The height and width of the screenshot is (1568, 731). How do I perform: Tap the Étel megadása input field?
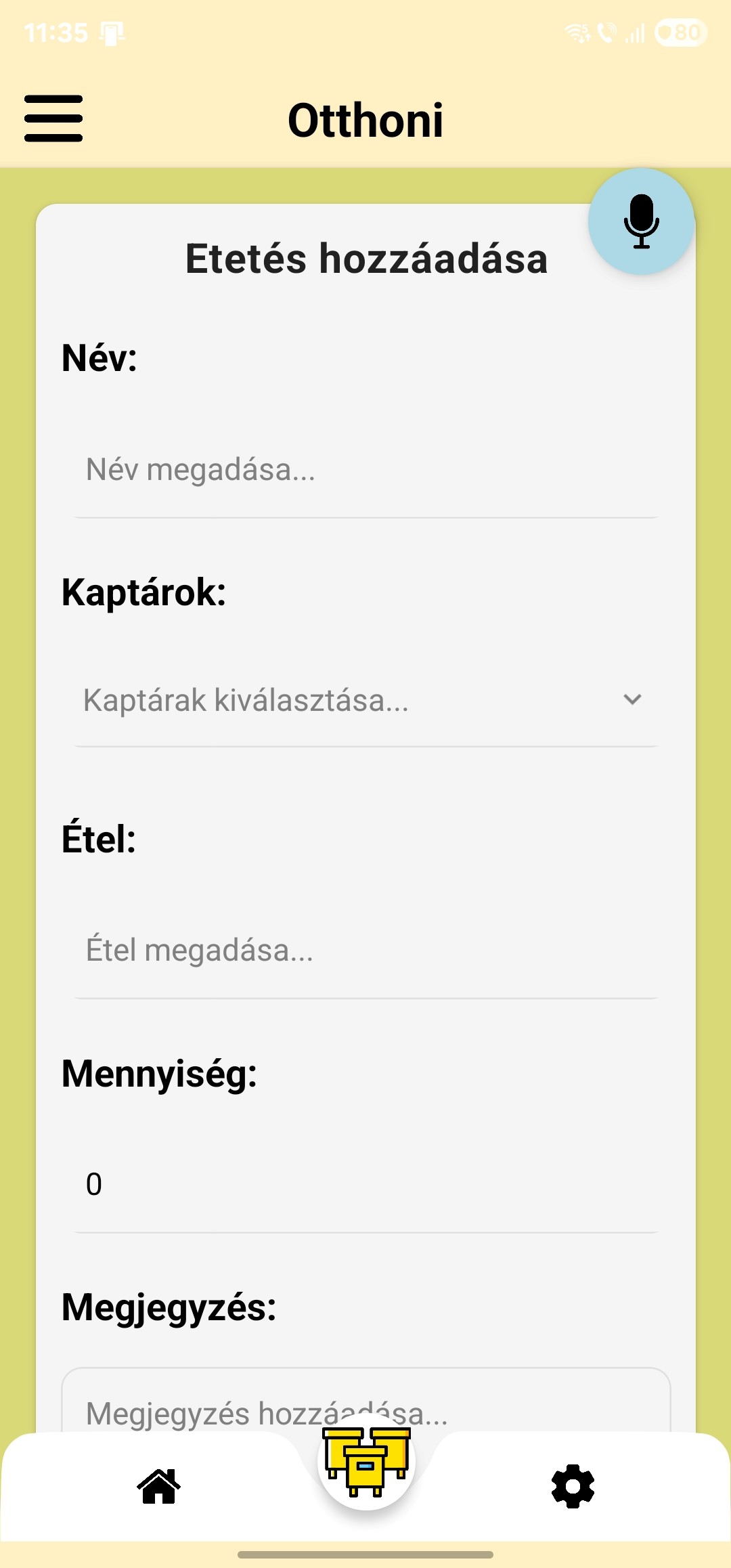[x=365, y=950]
